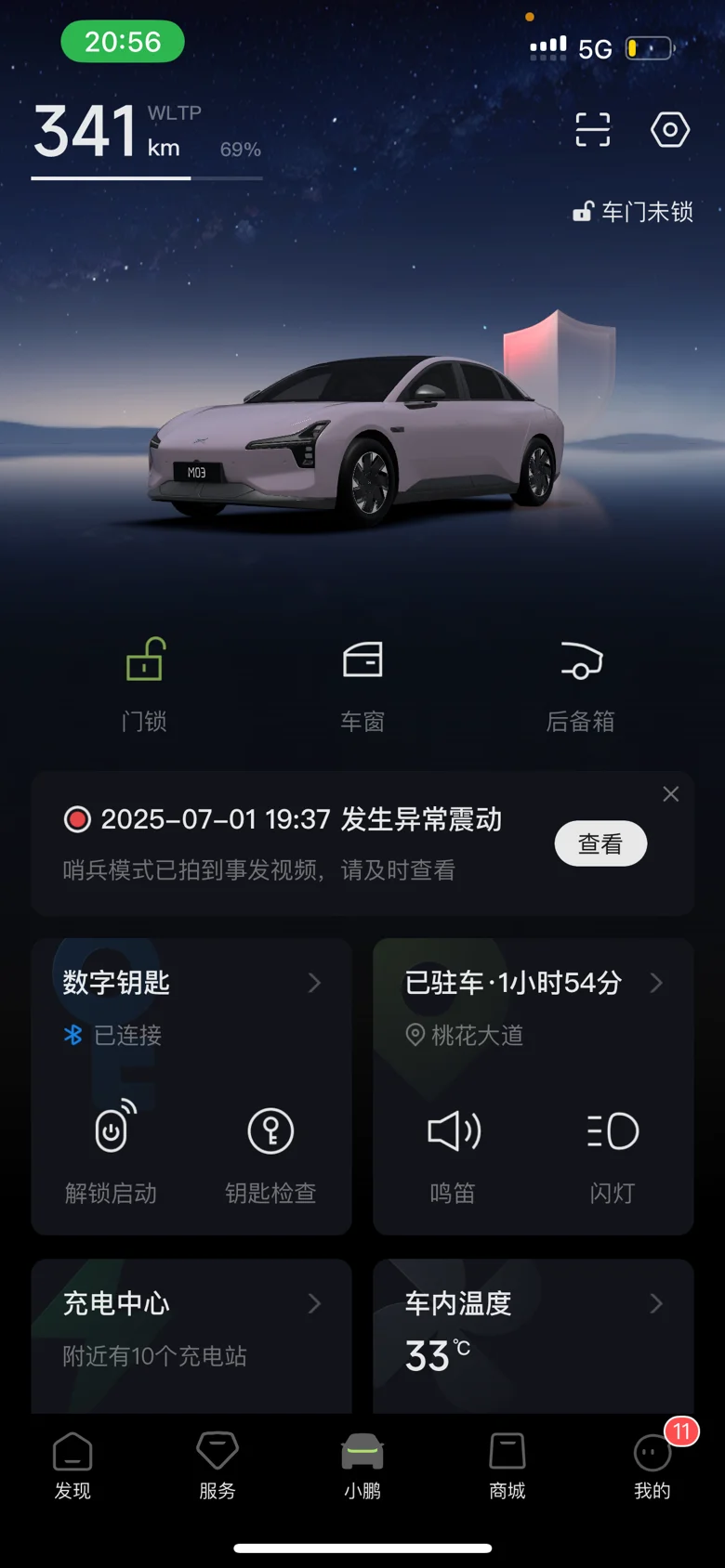Dismiss the abnormal vibration alert

tap(670, 794)
